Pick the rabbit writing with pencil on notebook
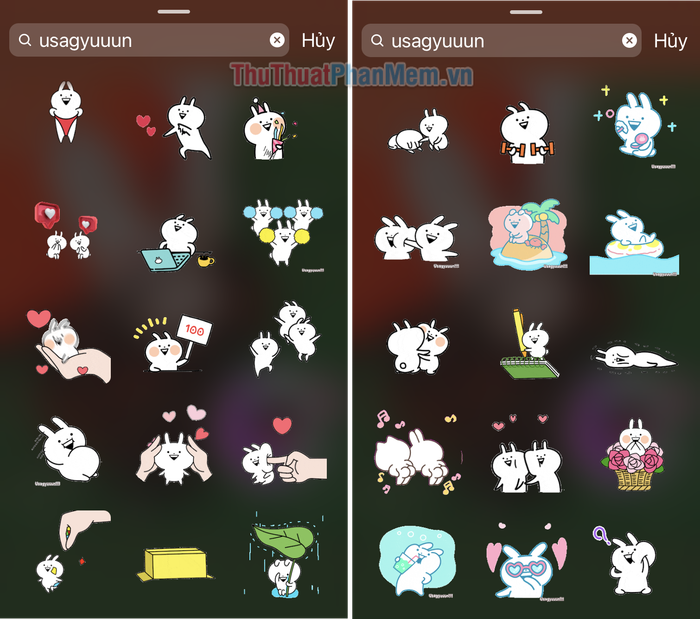700x619 pixels. tap(526, 345)
